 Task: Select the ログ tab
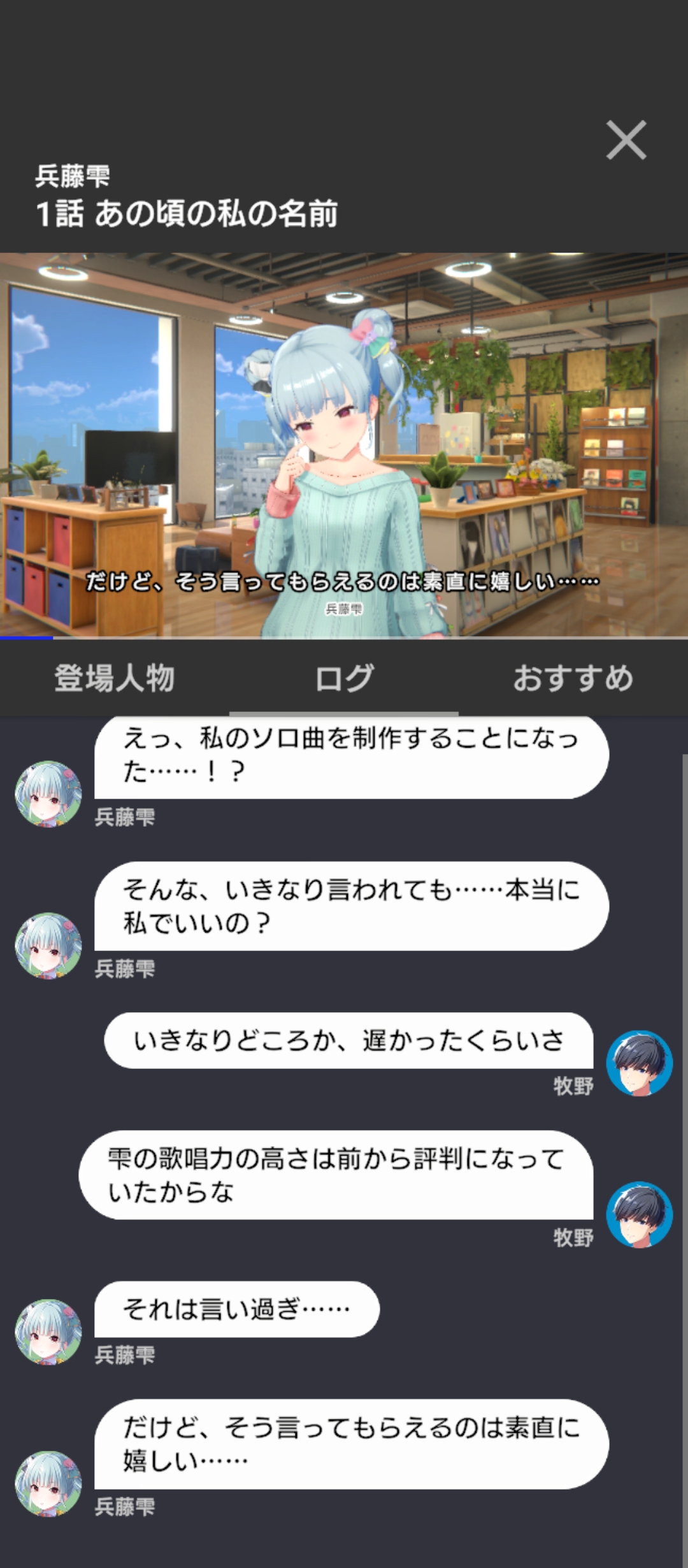[x=344, y=678]
